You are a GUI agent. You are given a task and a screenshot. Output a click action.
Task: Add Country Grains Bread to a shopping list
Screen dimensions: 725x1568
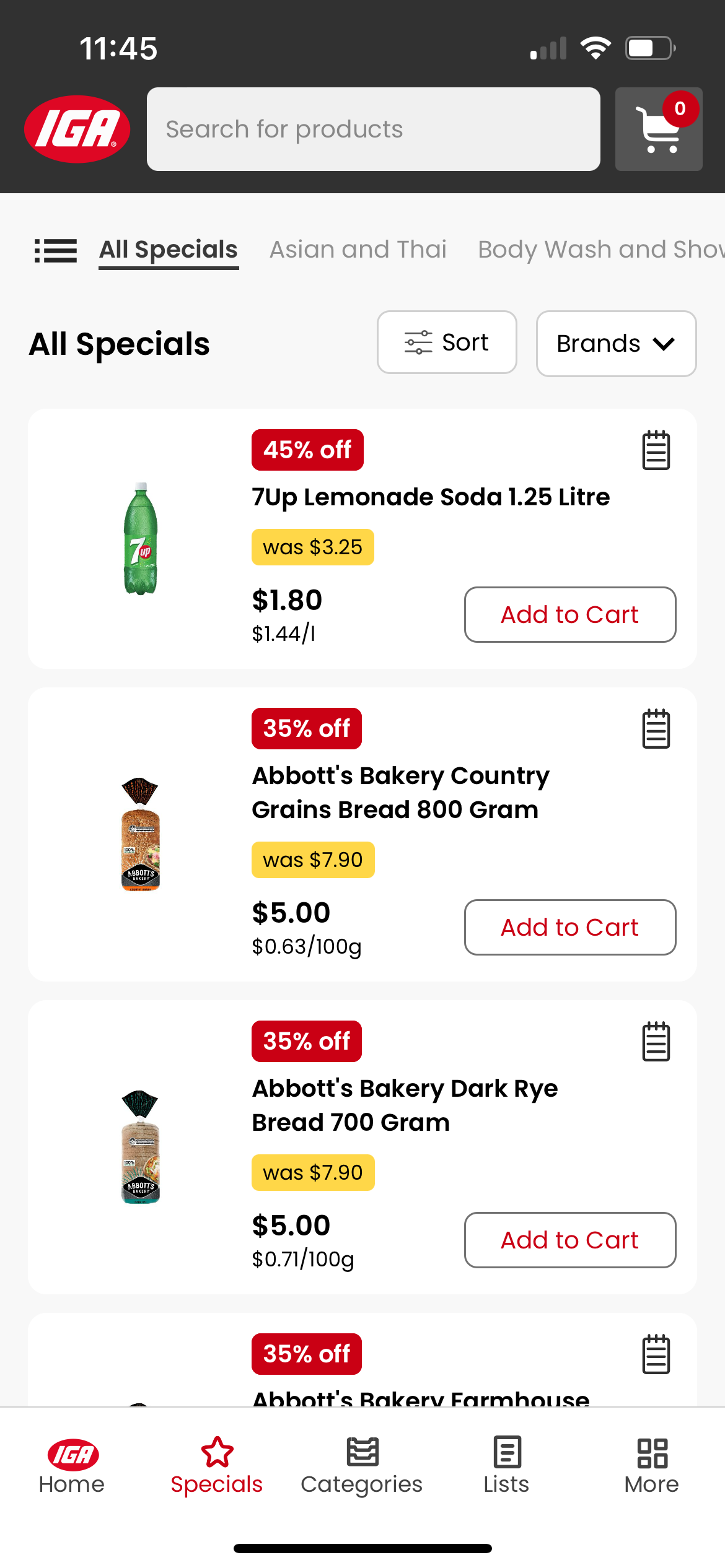point(656,729)
